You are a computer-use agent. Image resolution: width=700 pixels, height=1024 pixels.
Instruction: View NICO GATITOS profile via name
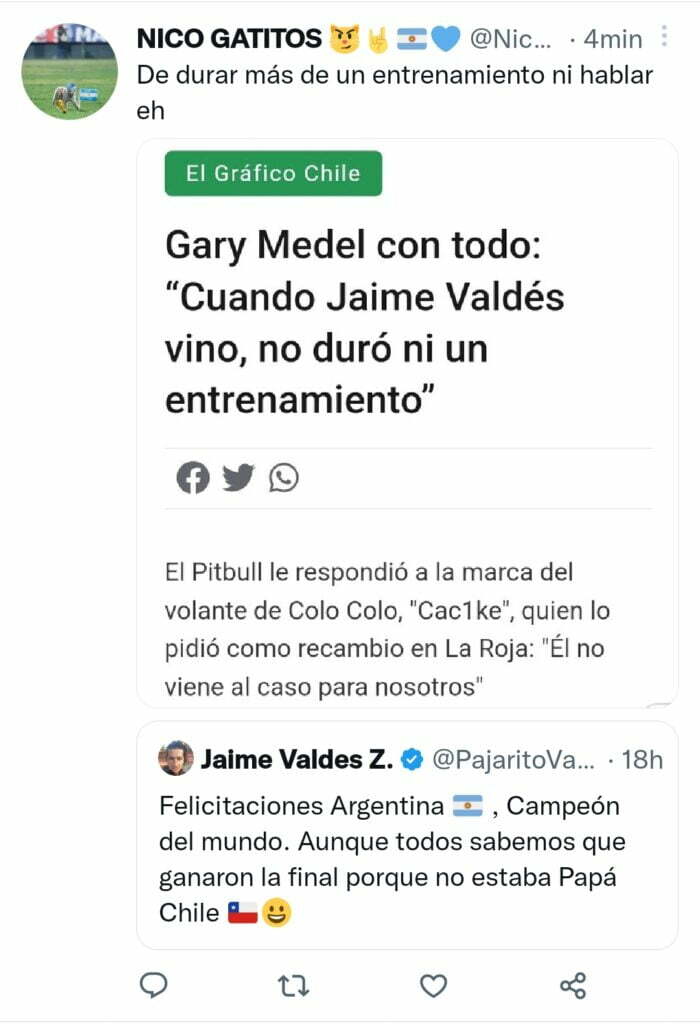click(230, 39)
